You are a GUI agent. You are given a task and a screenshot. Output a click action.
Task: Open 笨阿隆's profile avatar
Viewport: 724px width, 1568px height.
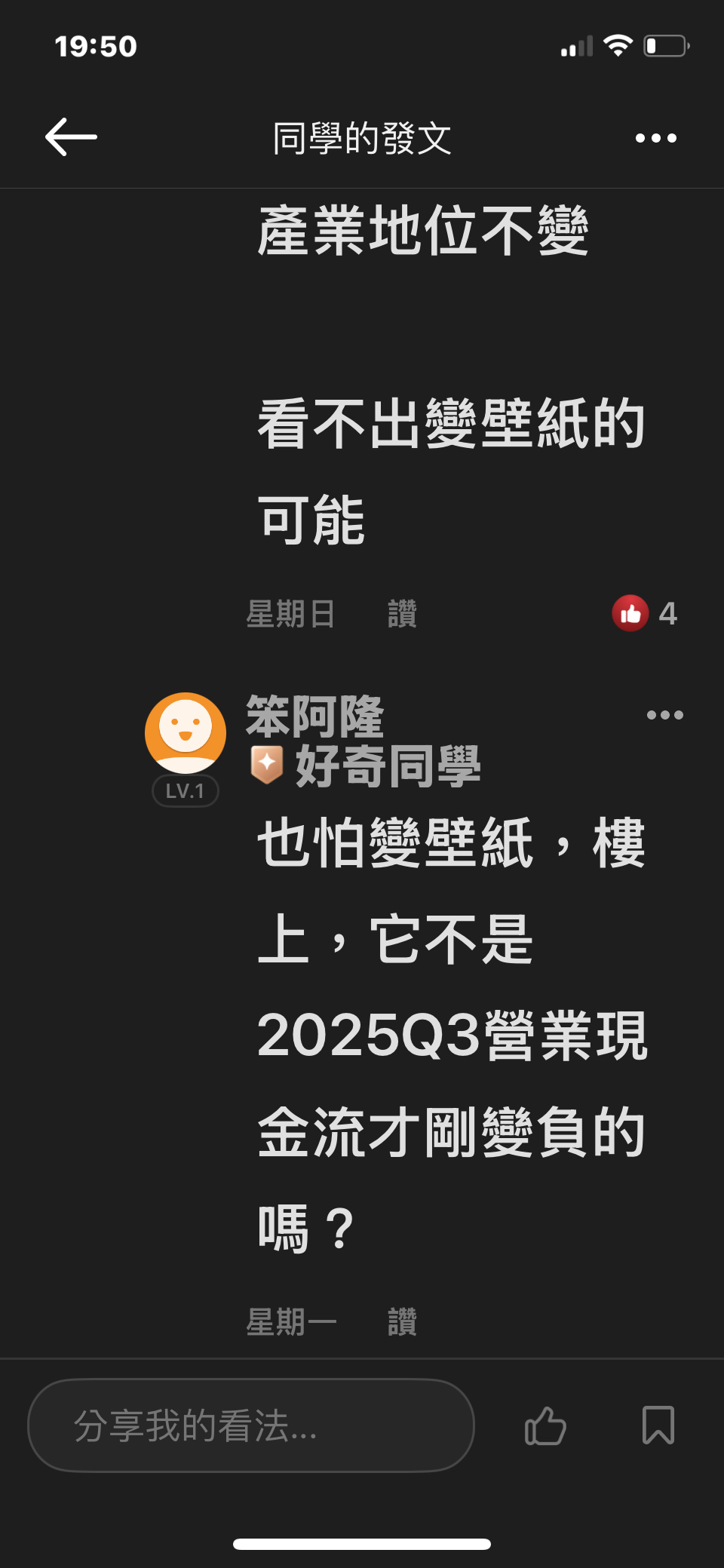pyautogui.click(x=186, y=733)
